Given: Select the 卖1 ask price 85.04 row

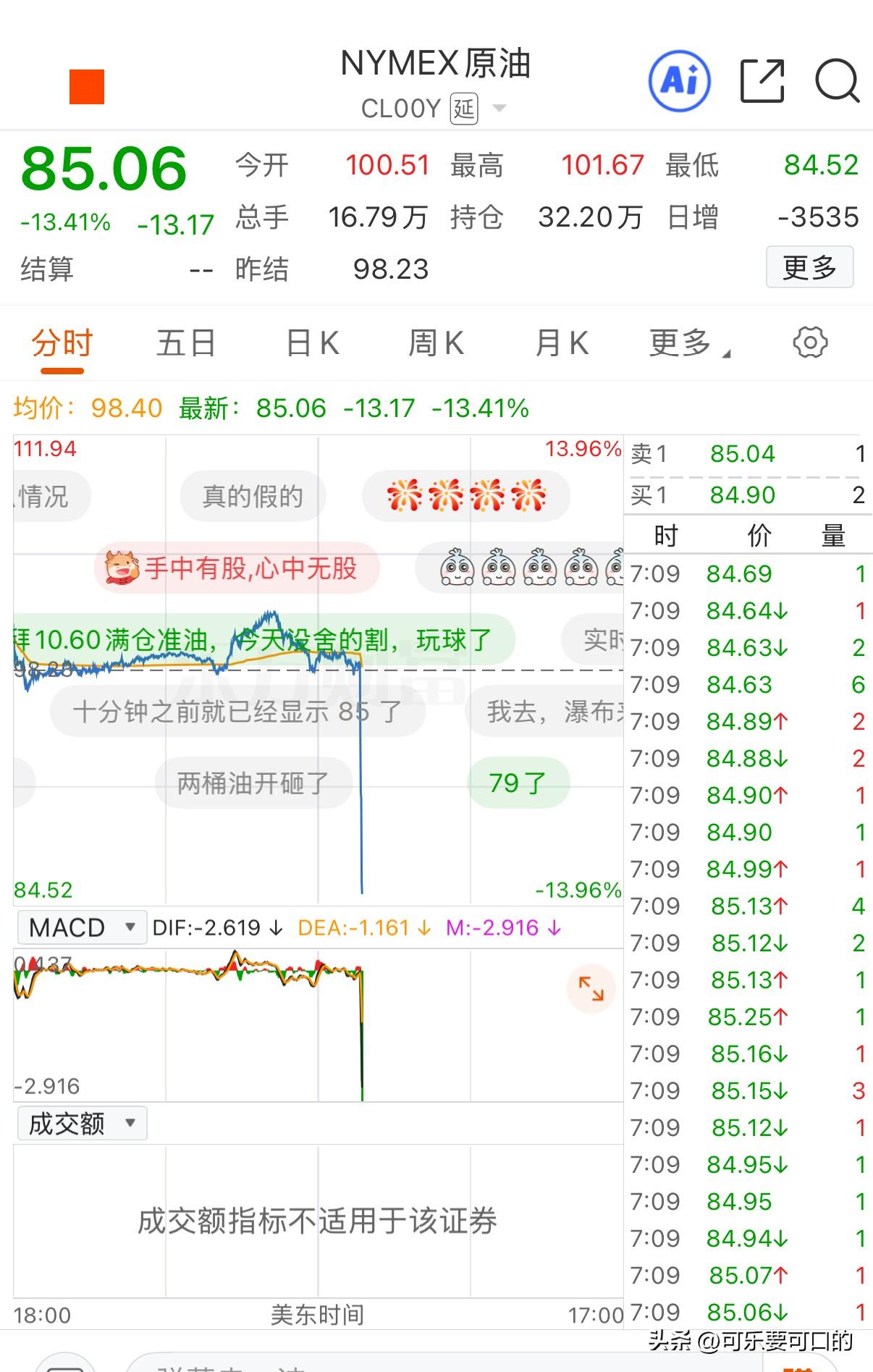Looking at the screenshot, I should click(x=745, y=453).
